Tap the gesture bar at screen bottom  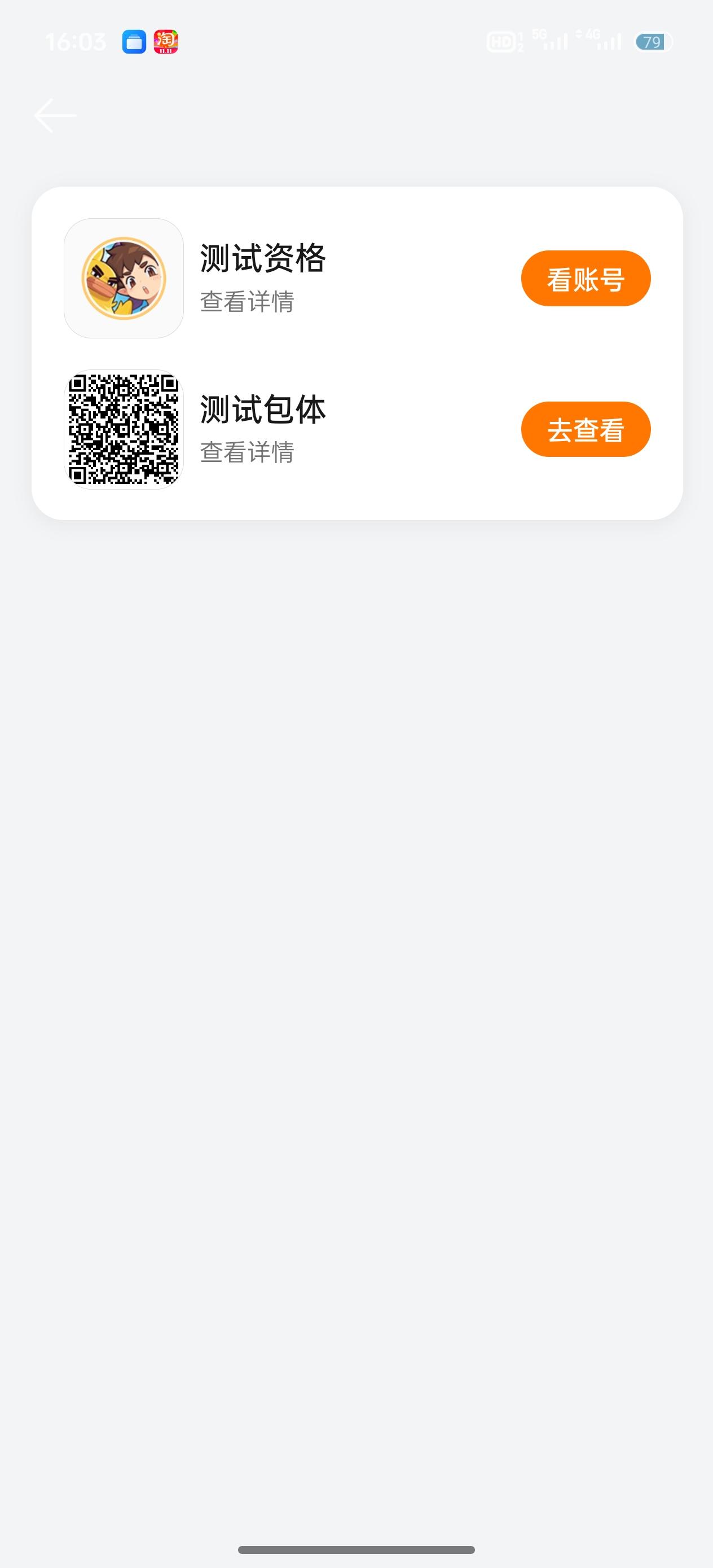point(356,1551)
